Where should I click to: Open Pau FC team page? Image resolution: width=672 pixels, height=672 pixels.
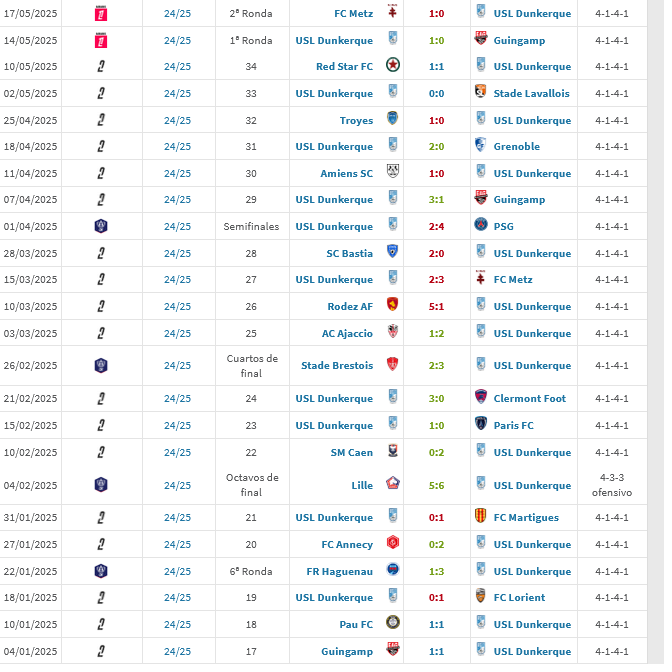tap(356, 624)
